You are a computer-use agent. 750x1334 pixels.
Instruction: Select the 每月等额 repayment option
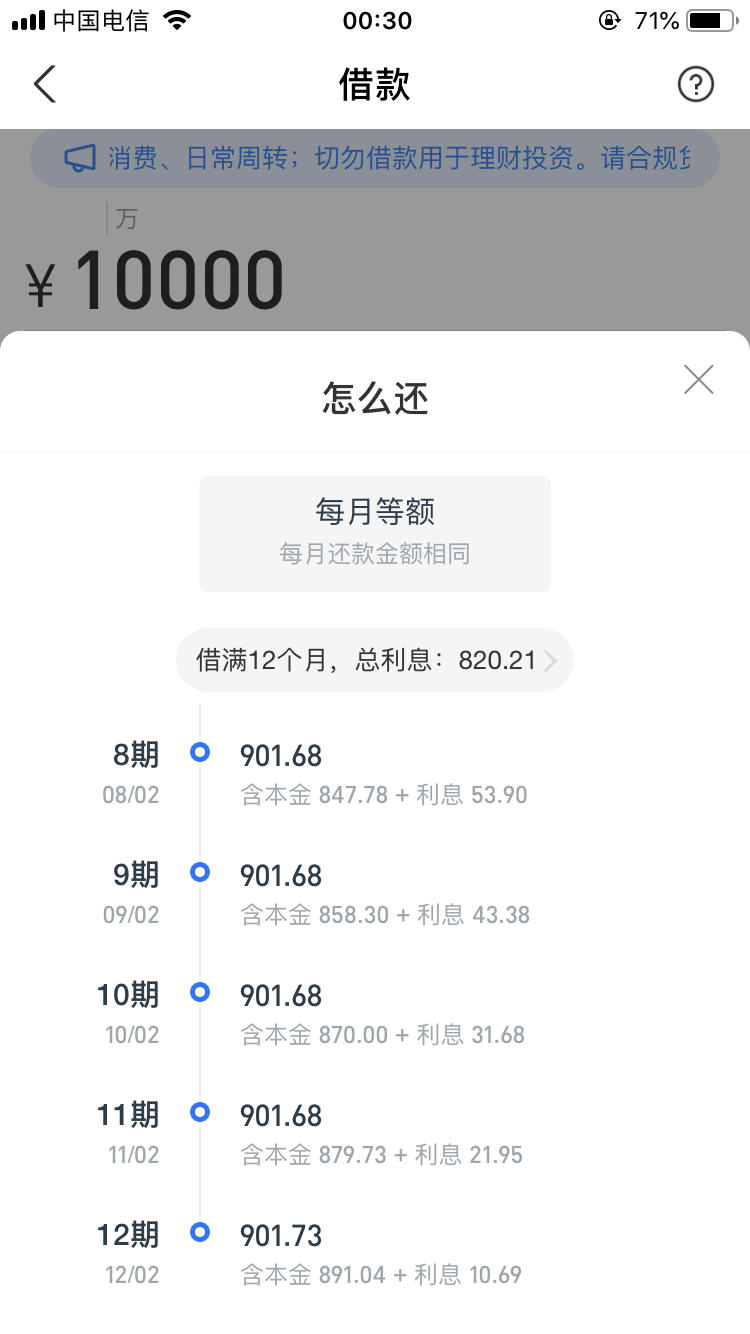coord(375,533)
